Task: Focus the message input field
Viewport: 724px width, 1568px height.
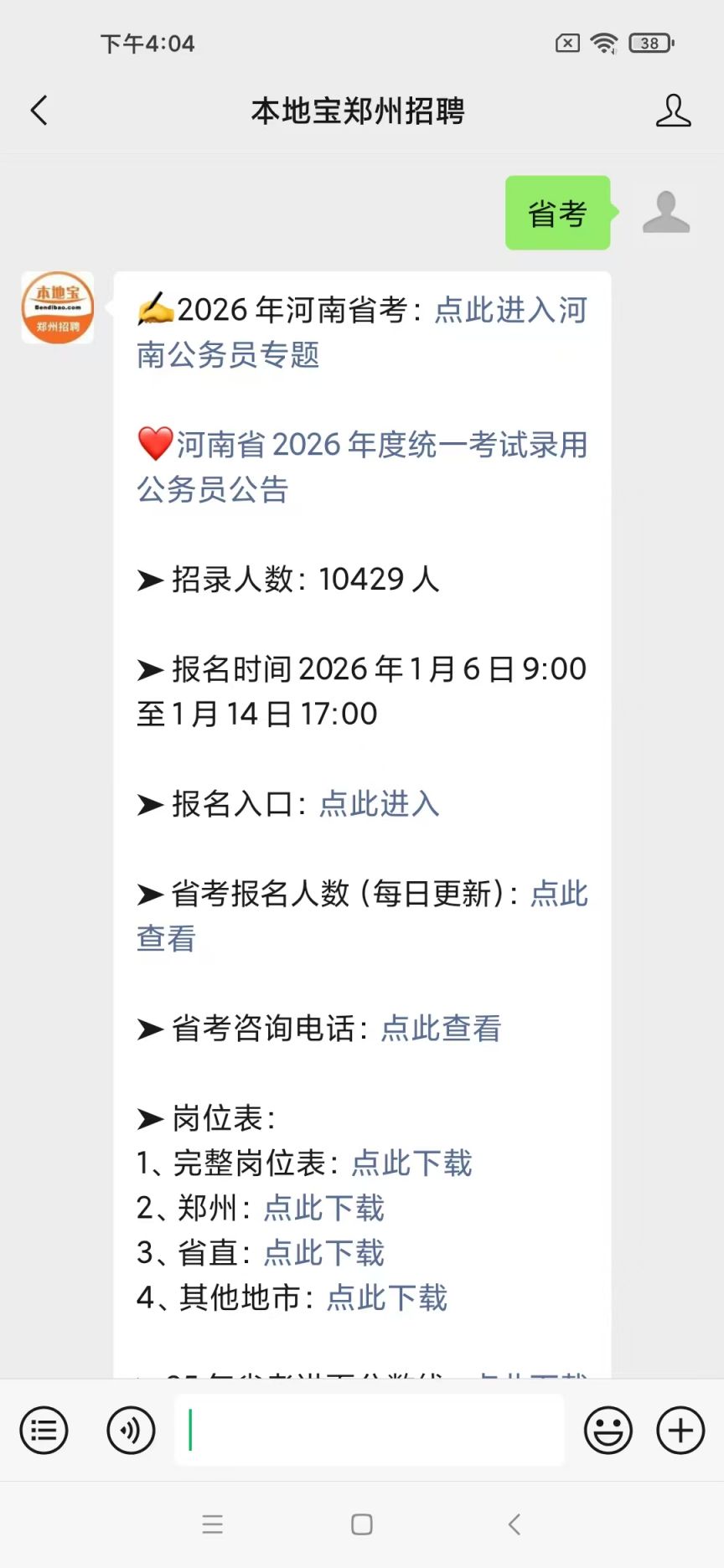Action: pos(369,1431)
